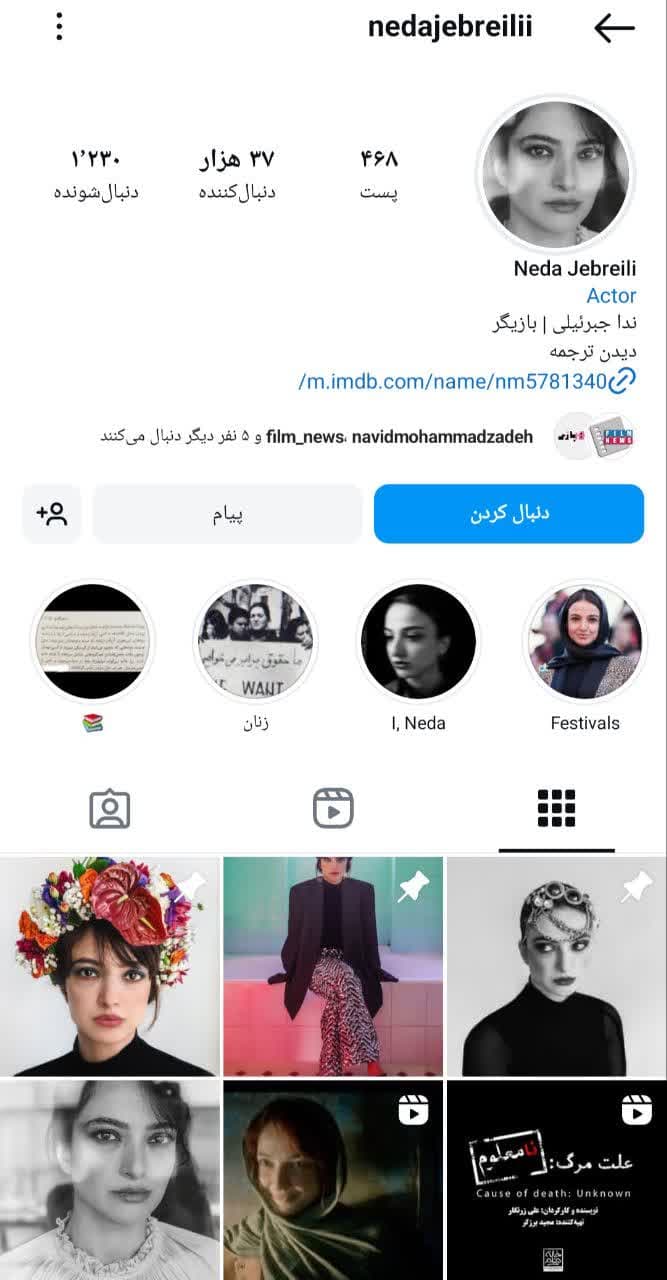The image size is (667, 1280).
Task: Open the پیام message button
Action: [228, 514]
